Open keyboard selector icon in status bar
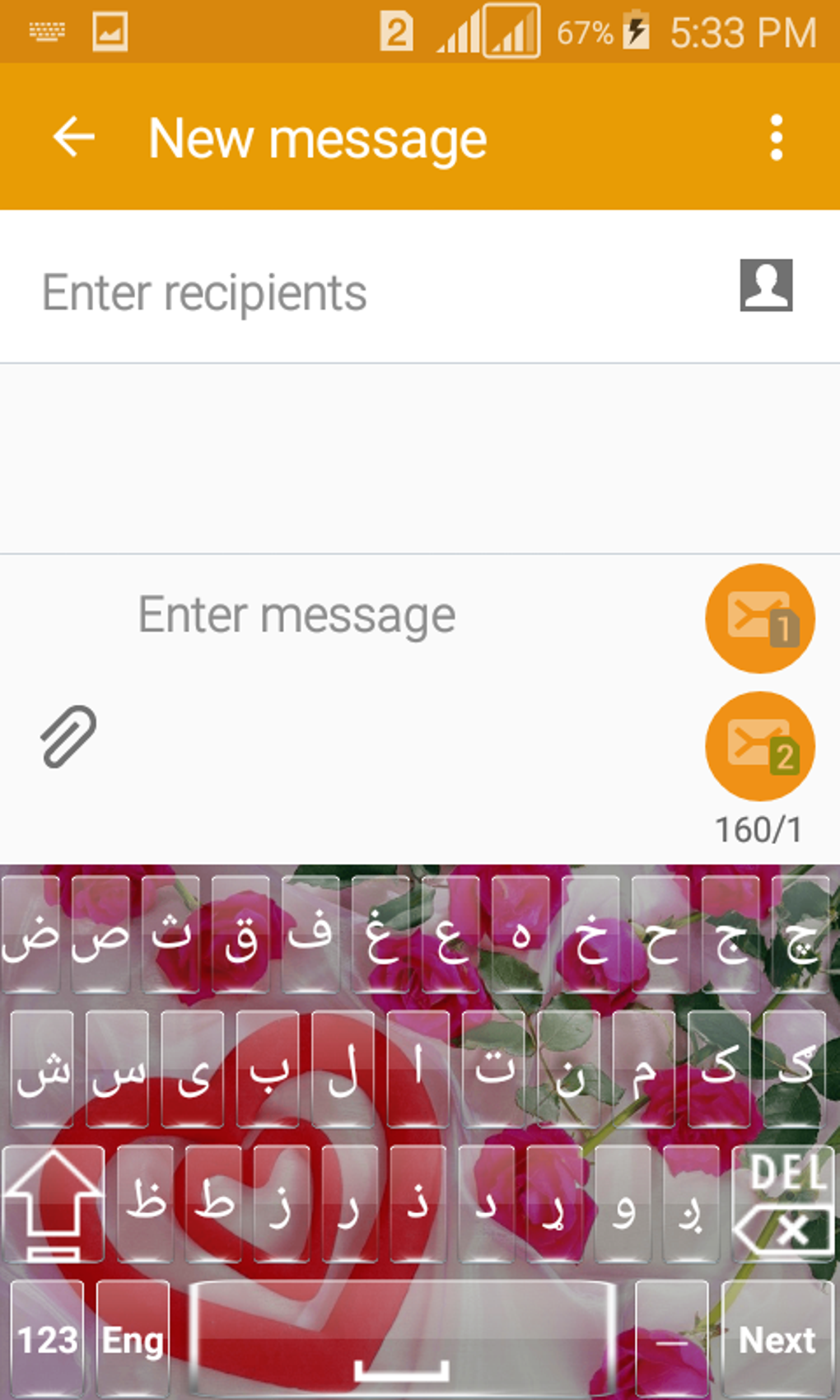Screen dimensions: 840x1400 point(47,31)
